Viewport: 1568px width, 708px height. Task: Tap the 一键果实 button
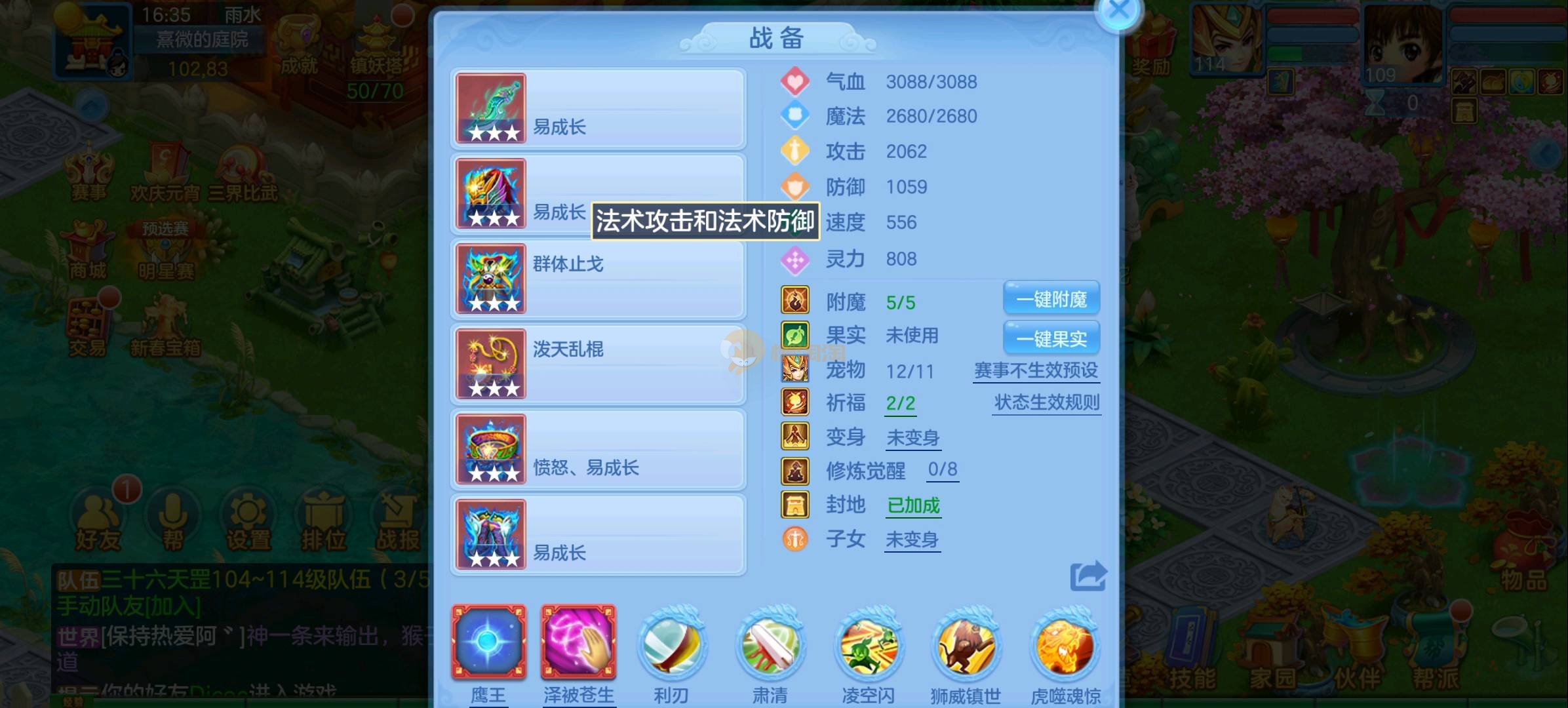click(x=1051, y=339)
